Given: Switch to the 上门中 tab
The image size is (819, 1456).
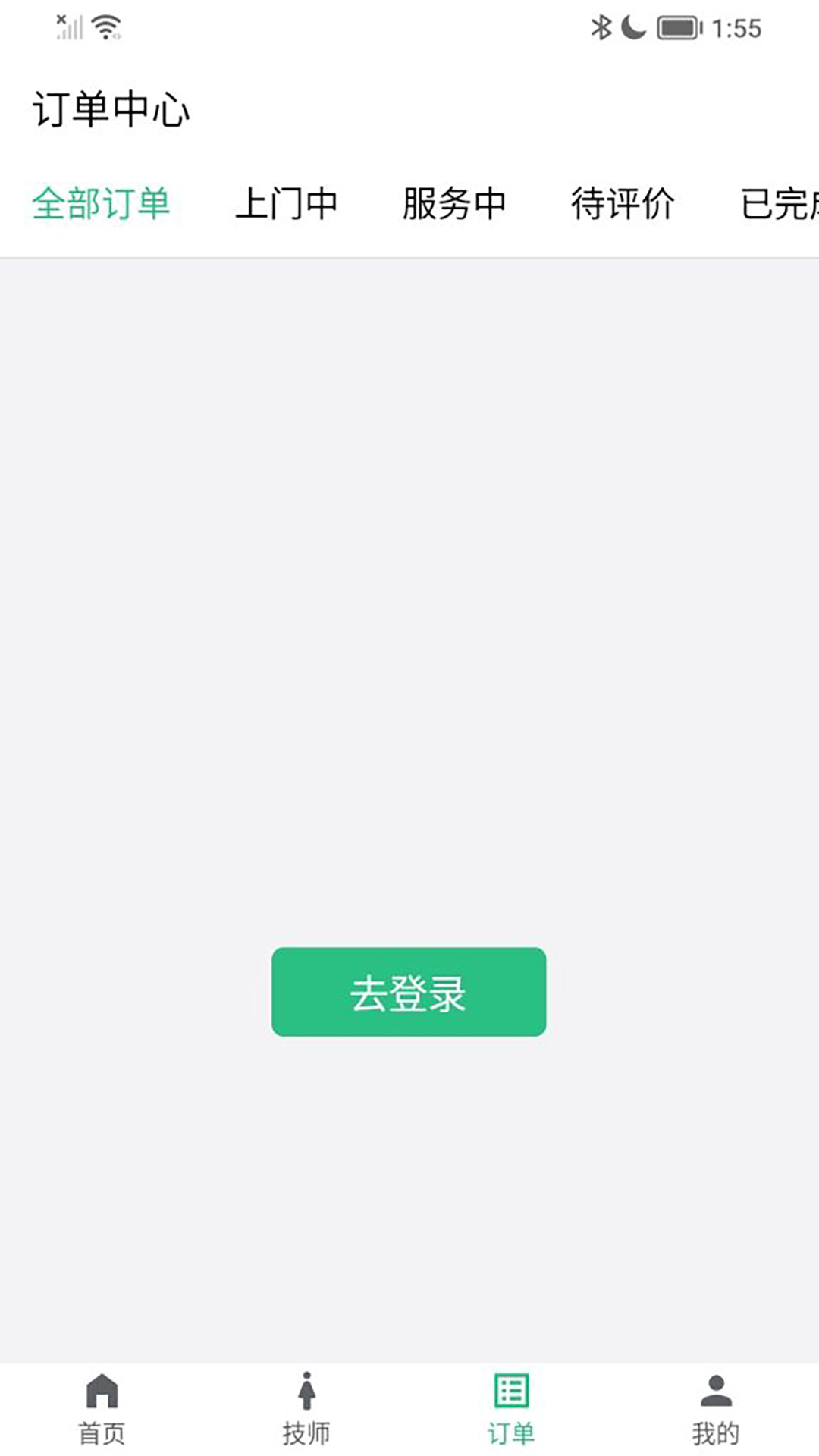Looking at the screenshot, I should 286,204.
